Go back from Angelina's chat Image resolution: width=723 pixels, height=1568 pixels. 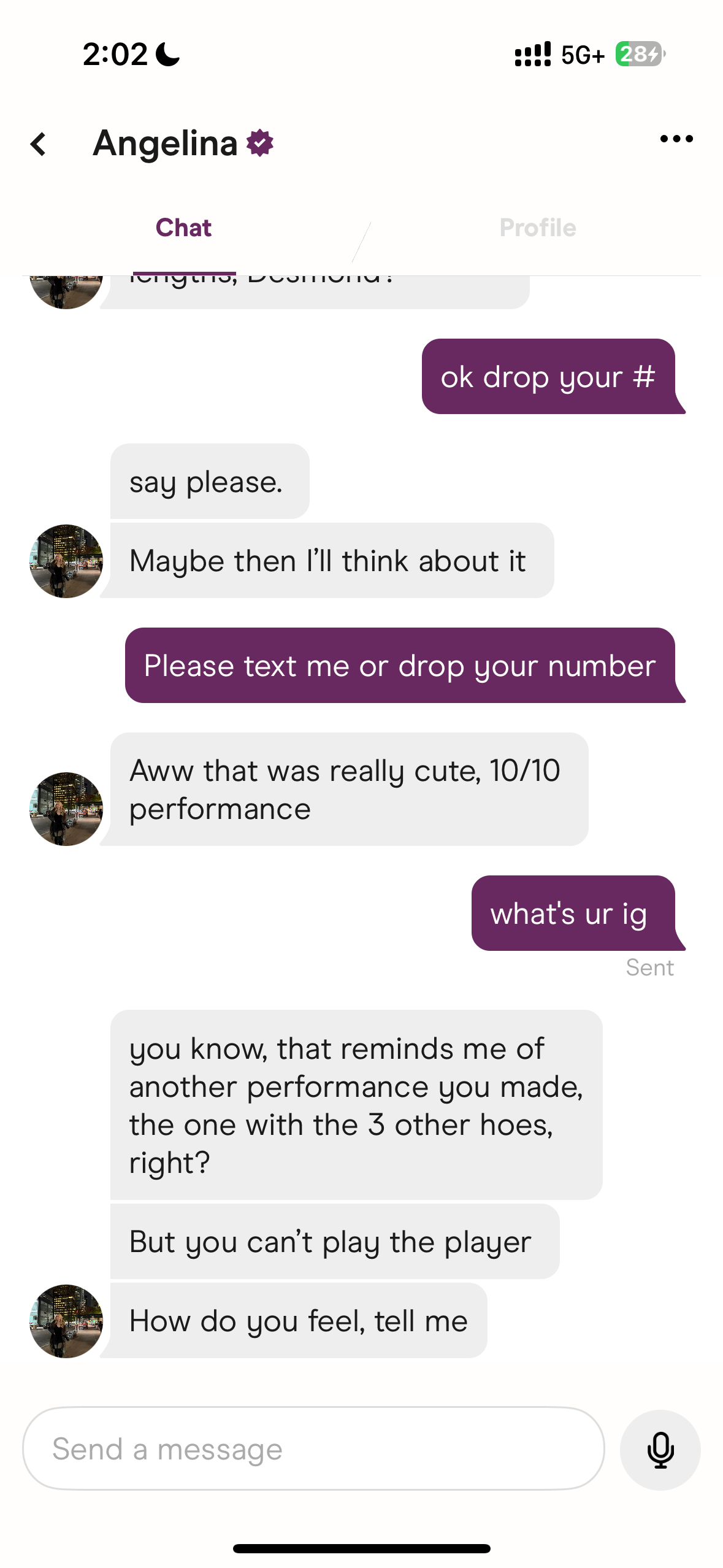[39, 145]
